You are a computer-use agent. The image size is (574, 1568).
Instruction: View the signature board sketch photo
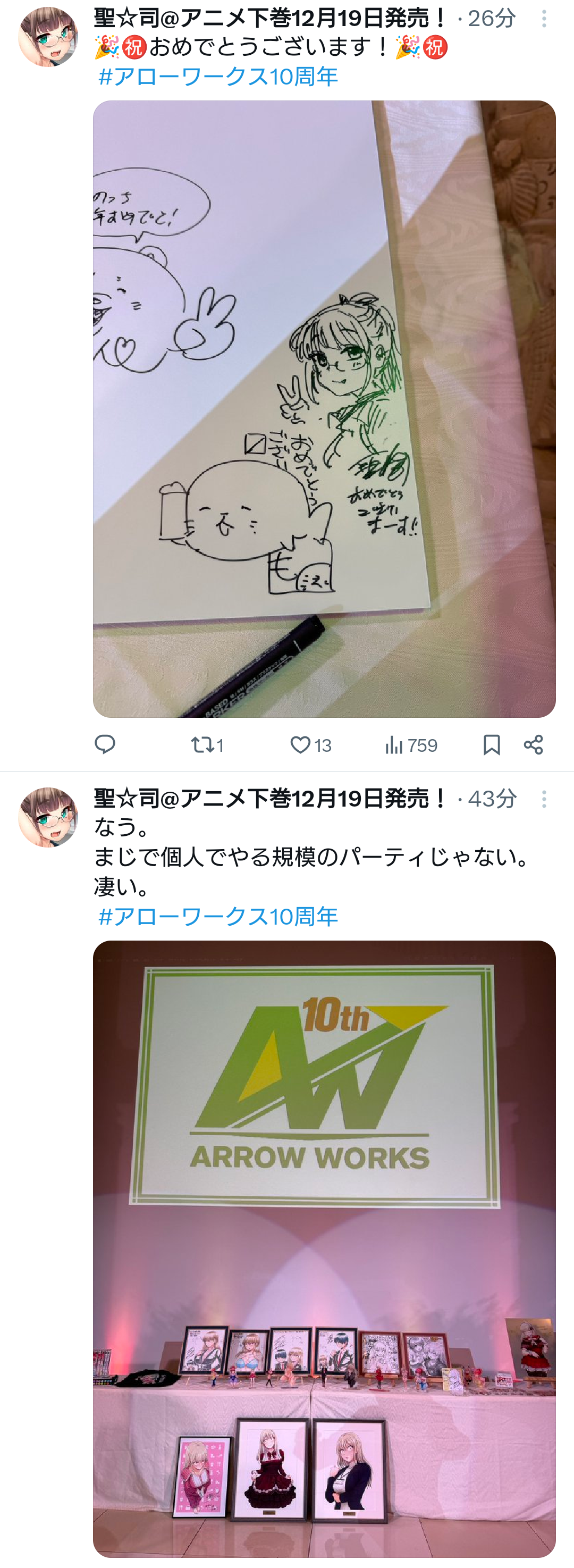pyautogui.click(x=324, y=408)
